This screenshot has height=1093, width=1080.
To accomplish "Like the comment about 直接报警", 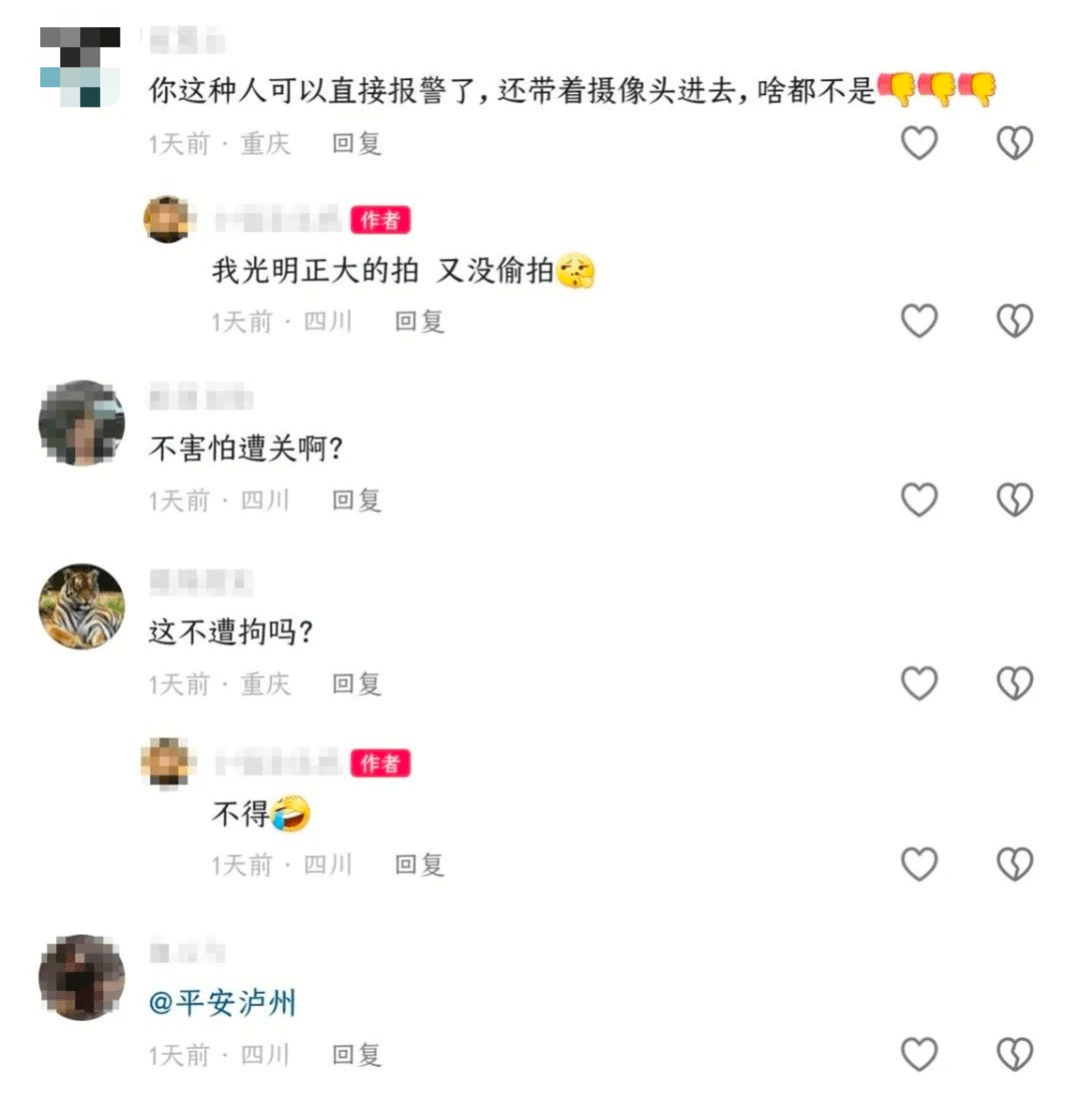I will point(919,143).
